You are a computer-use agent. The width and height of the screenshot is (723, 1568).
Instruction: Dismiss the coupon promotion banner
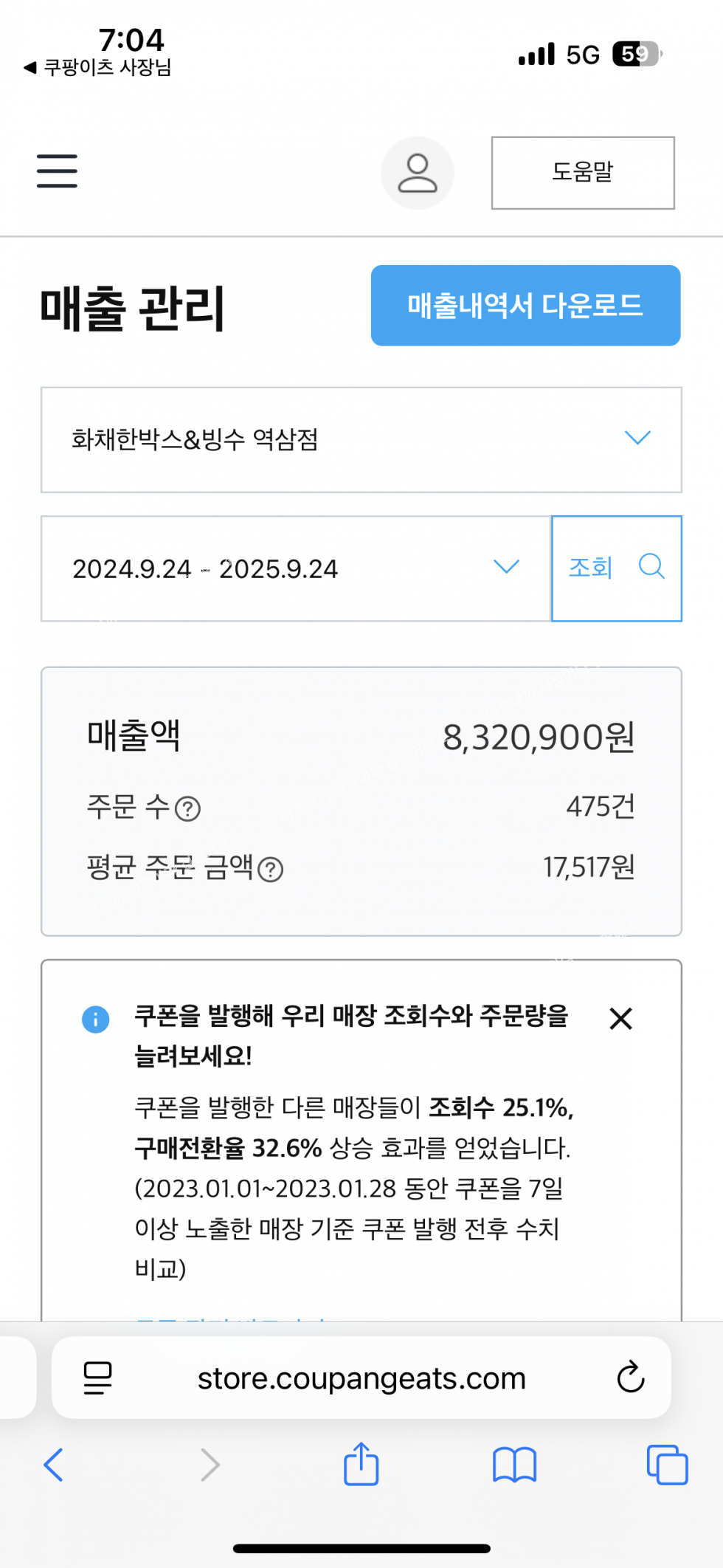(620, 1019)
